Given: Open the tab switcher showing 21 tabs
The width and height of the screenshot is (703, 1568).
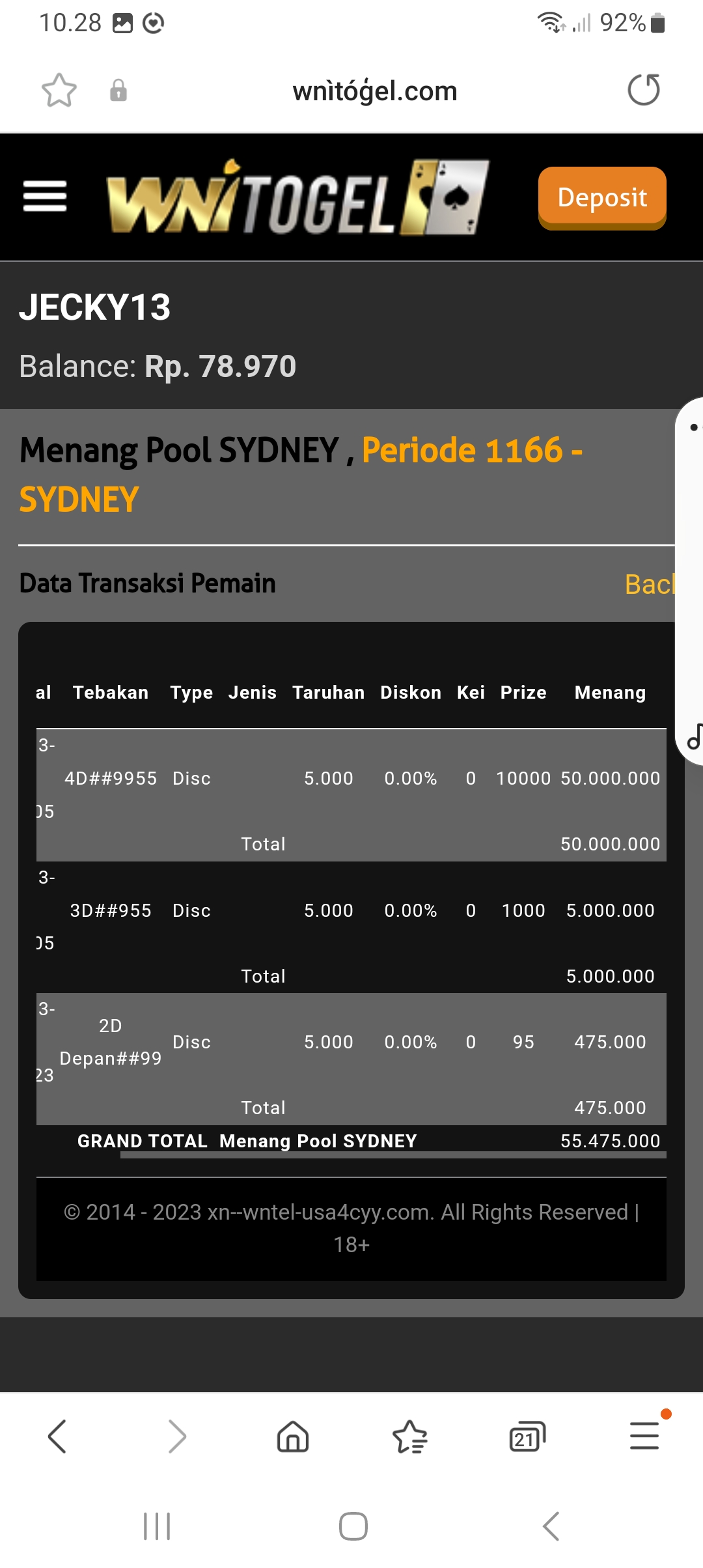Looking at the screenshot, I should pyautogui.click(x=527, y=1436).
